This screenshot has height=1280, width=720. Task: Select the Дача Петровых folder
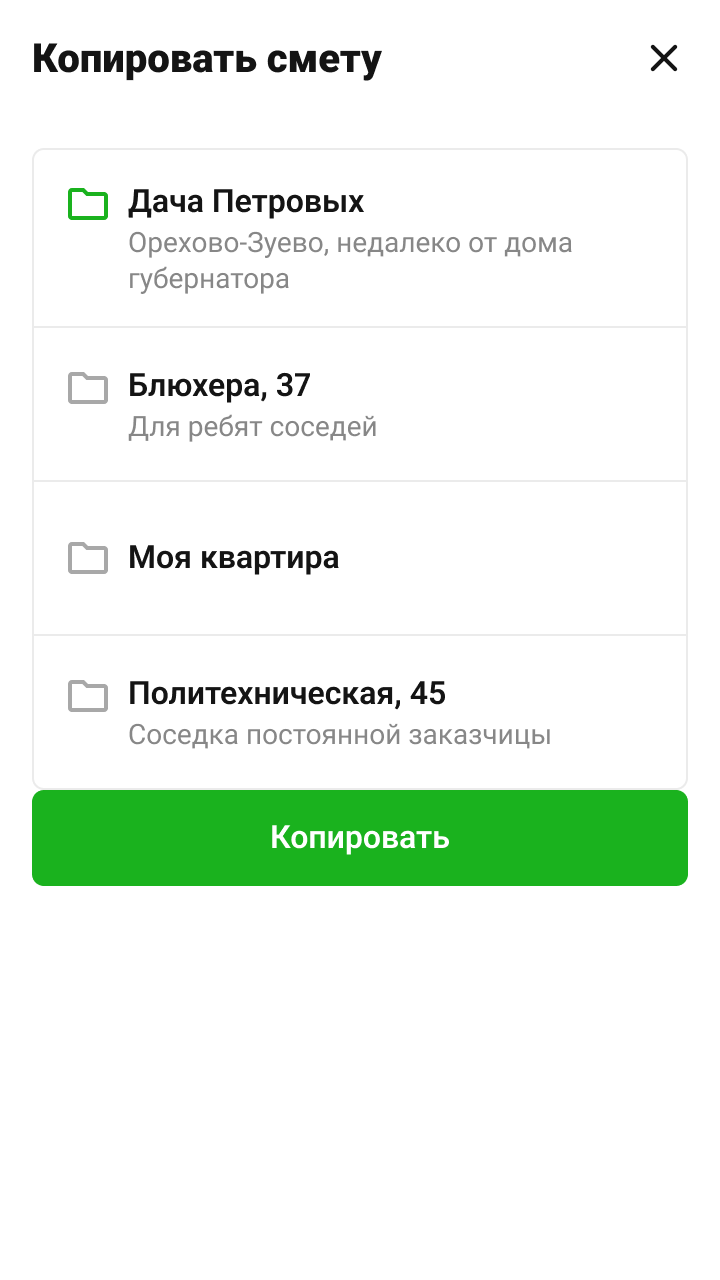[x=360, y=238]
